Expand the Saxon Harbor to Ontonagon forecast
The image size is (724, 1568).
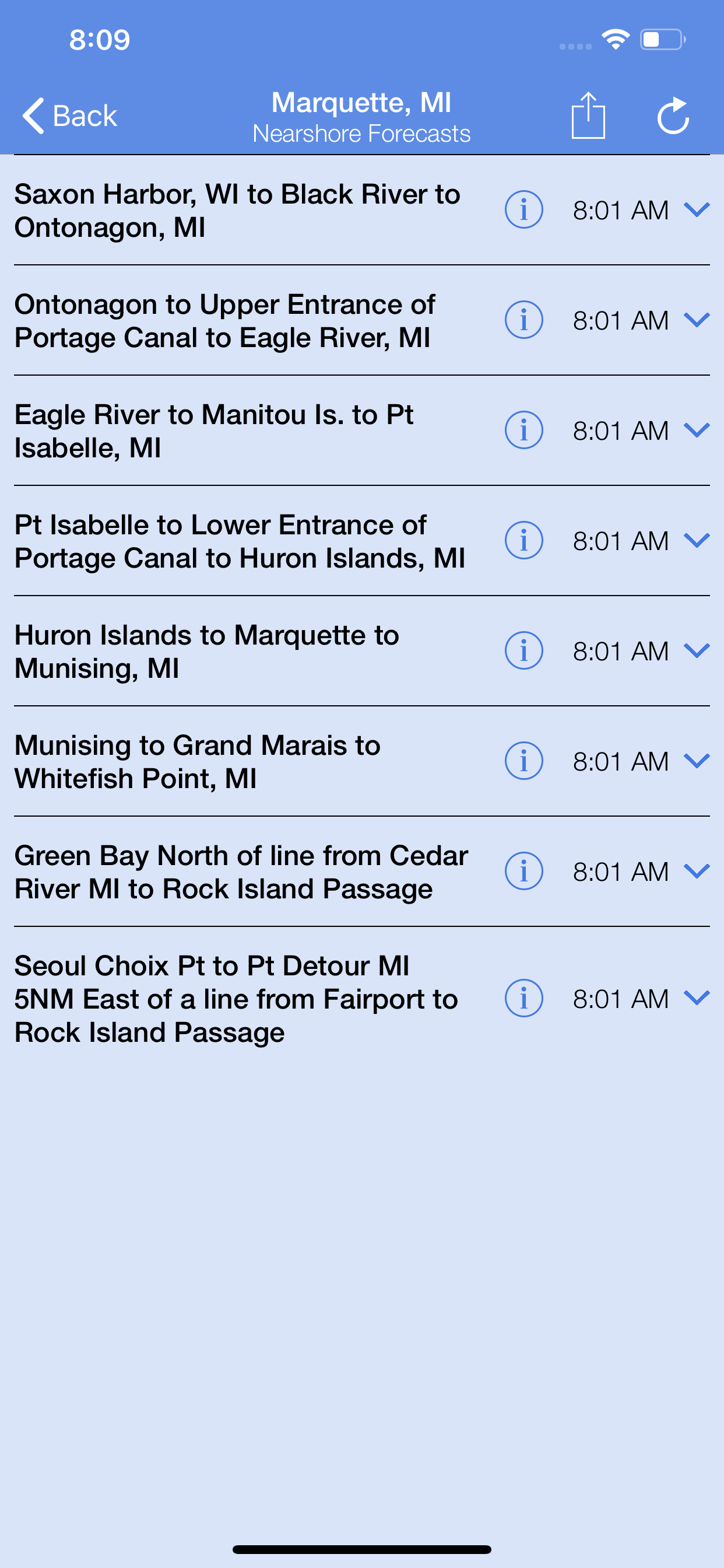click(x=697, y=210)
